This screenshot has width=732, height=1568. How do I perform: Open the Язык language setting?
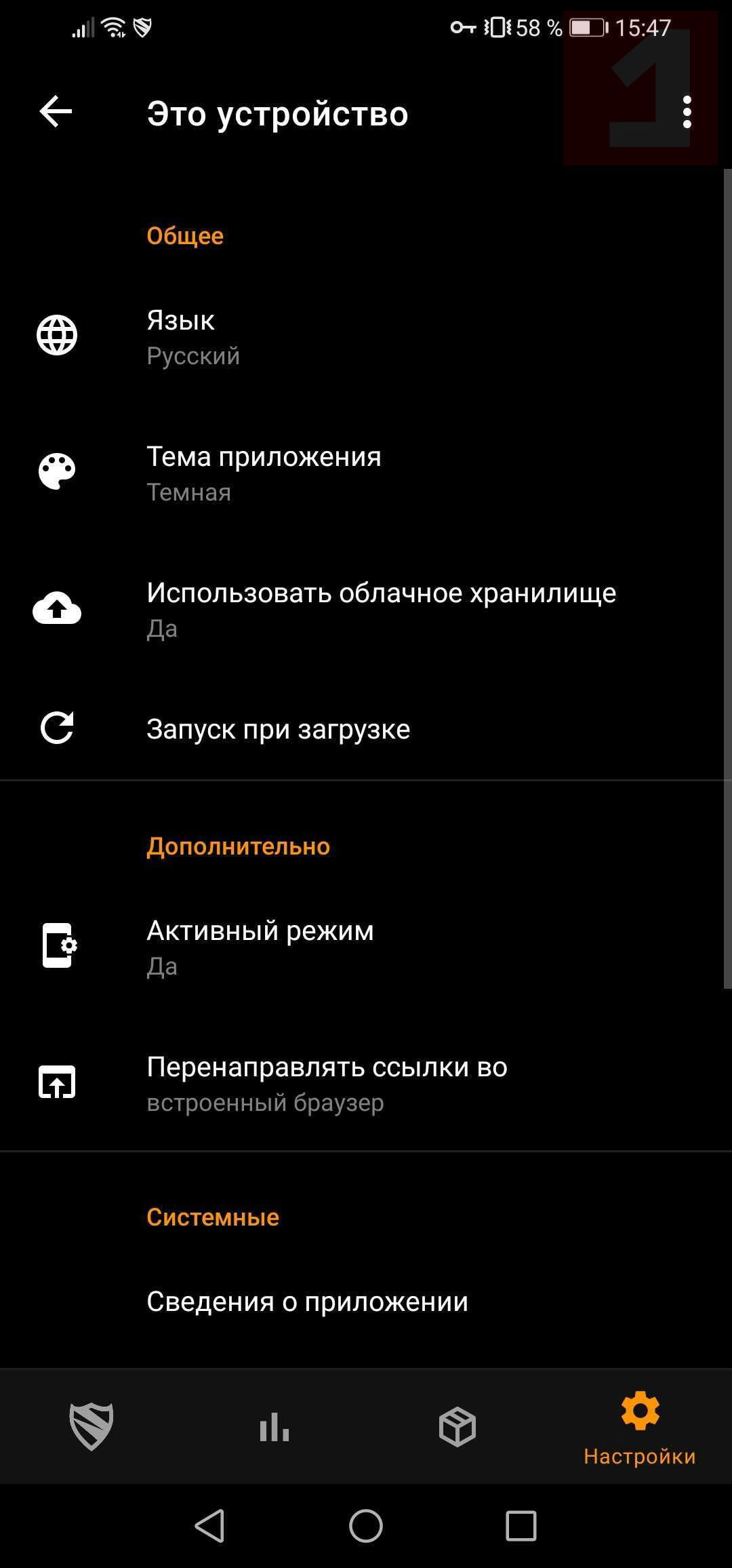coord(366,337)
